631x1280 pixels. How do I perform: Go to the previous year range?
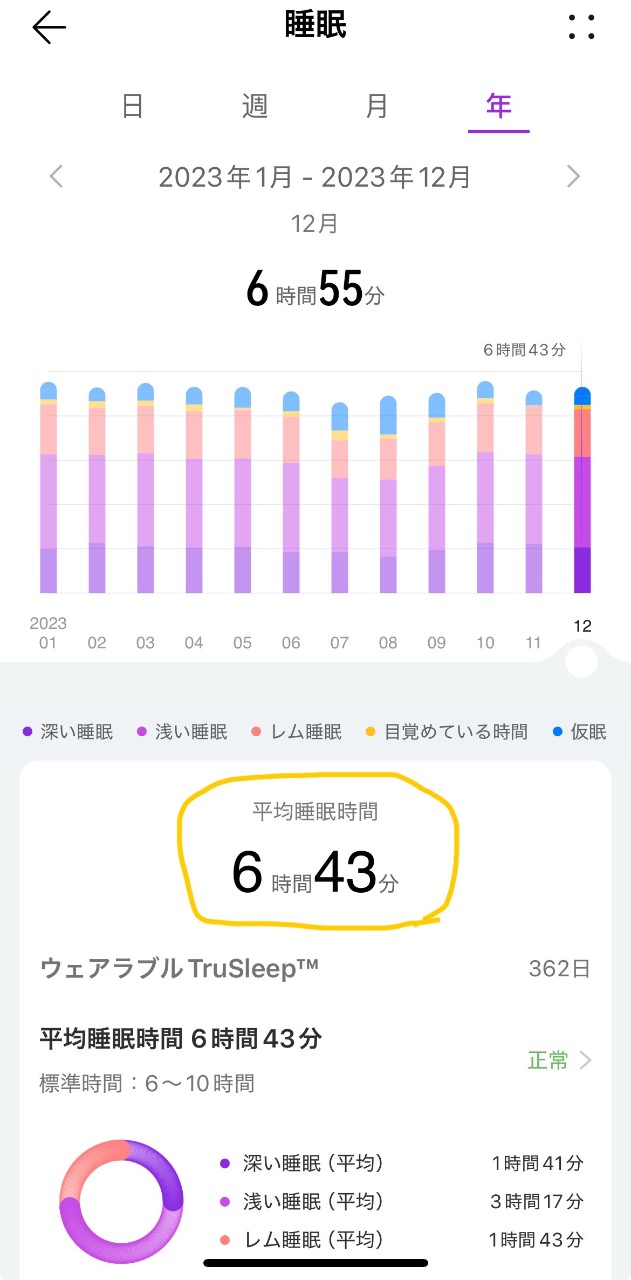[57, 177]
